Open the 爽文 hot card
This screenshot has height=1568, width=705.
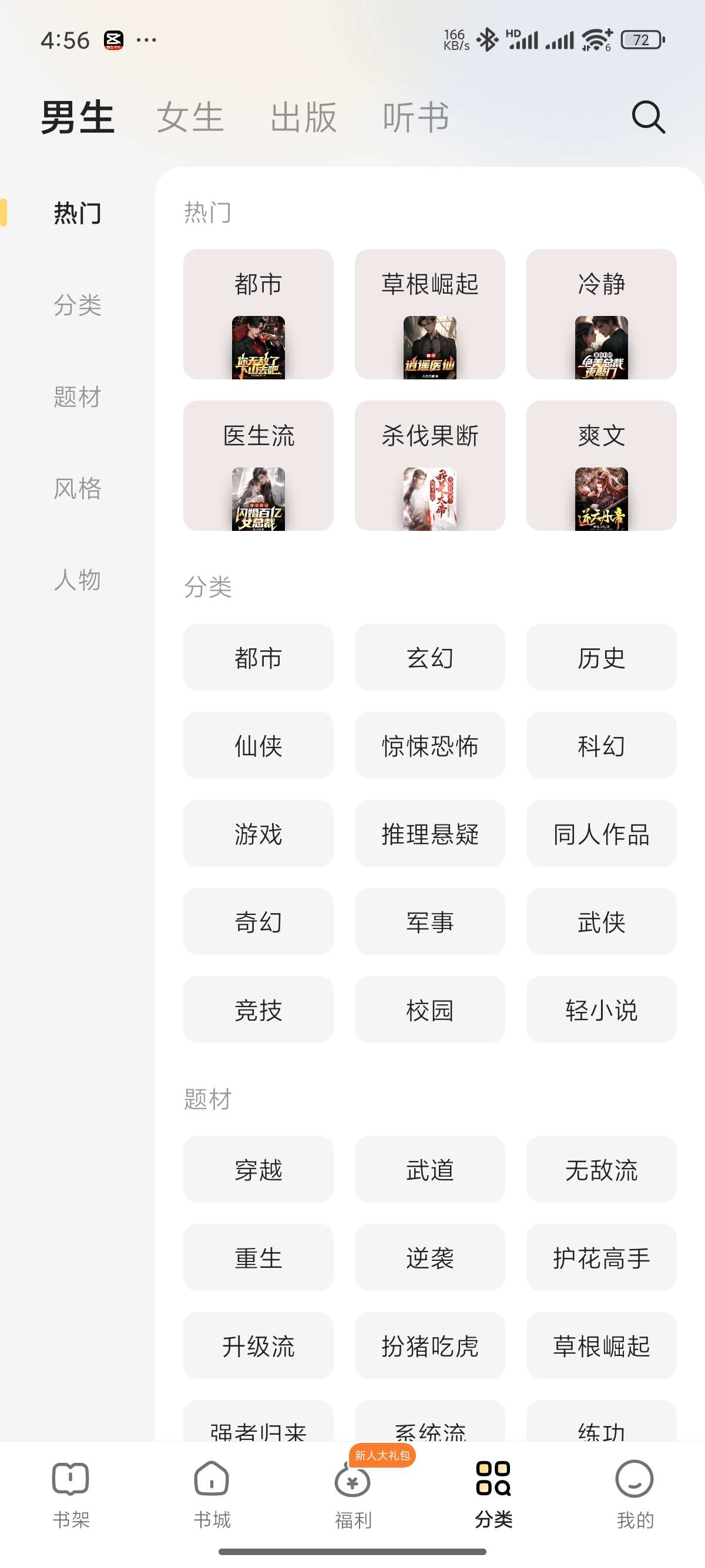point(601,466)
